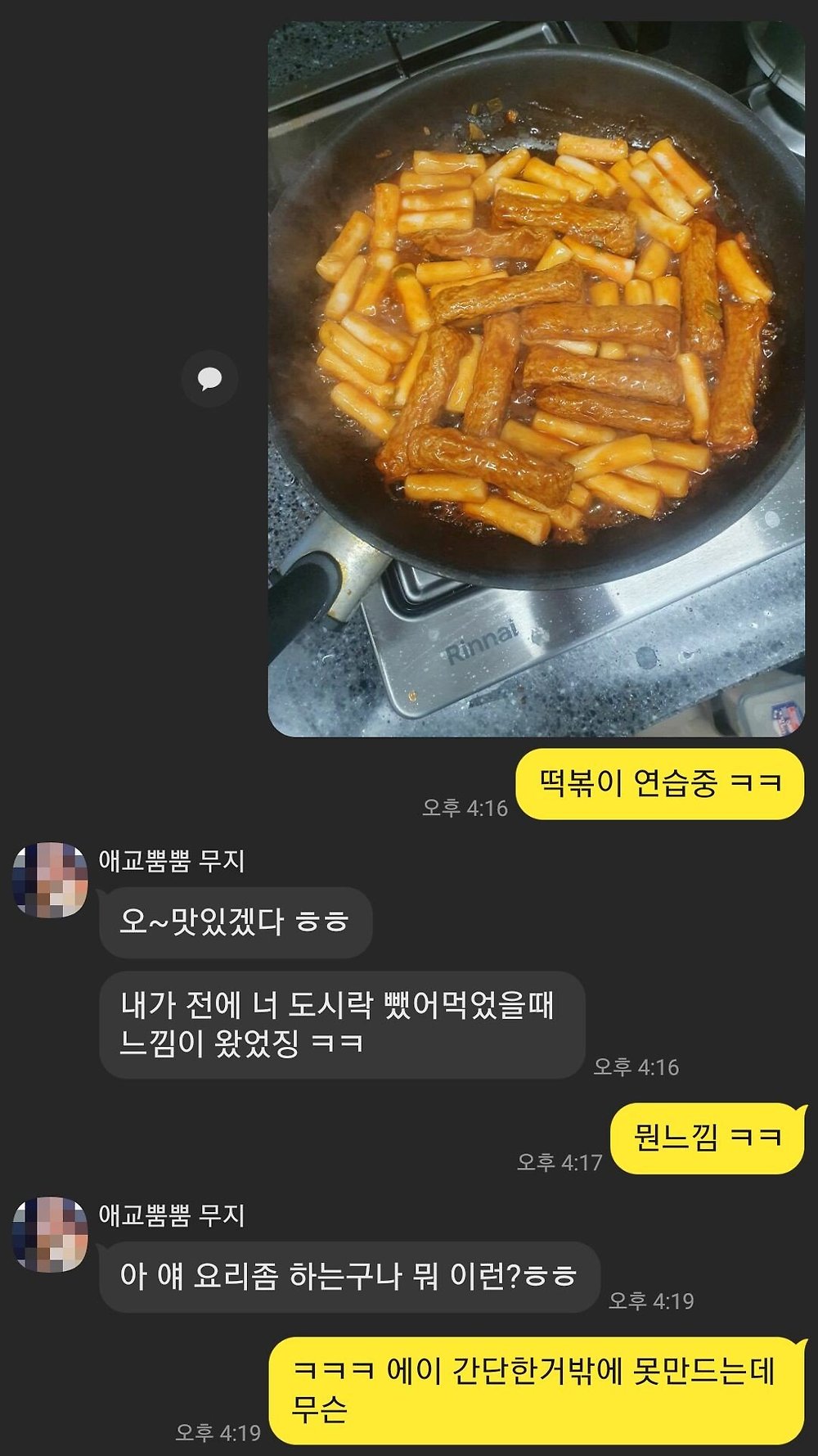Viewport: 818px width, 1456px height.
Task: Open the tteokbokki photo sent in chat
Action: 536,379
